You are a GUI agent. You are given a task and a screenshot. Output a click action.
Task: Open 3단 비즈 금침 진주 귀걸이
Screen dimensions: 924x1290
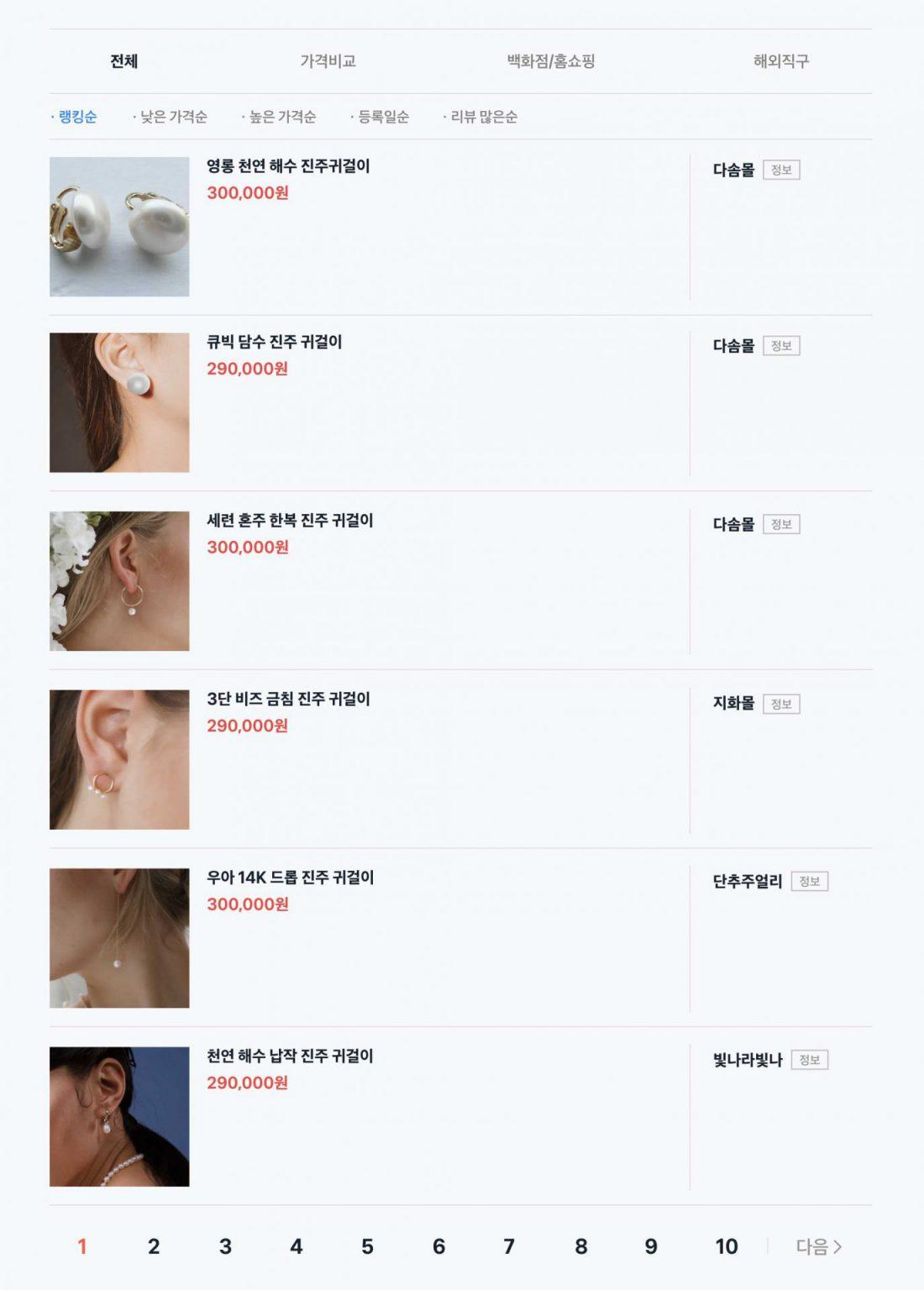coord(288,699)
